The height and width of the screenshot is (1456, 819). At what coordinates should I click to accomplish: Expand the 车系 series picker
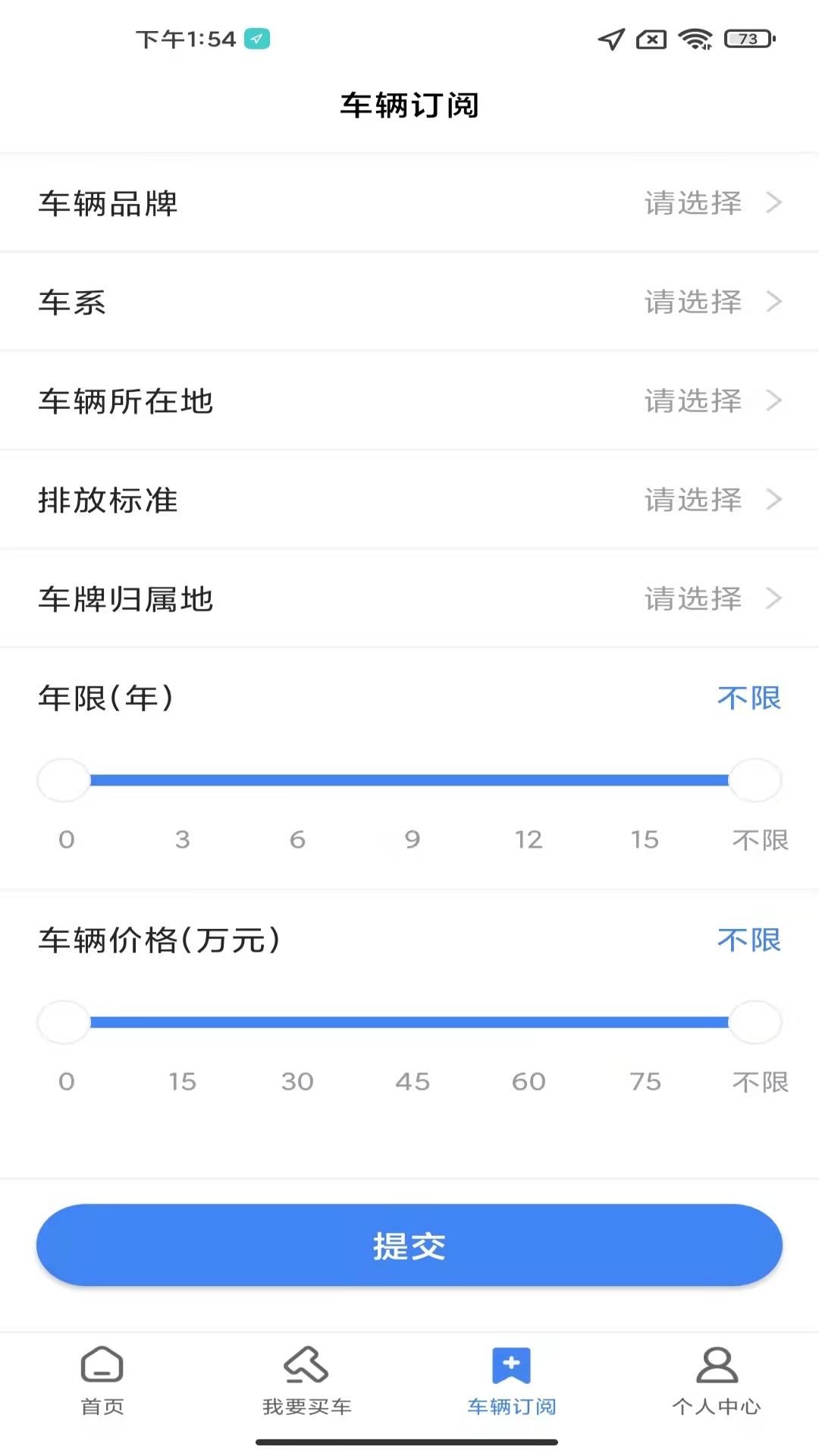pos(409,302)
